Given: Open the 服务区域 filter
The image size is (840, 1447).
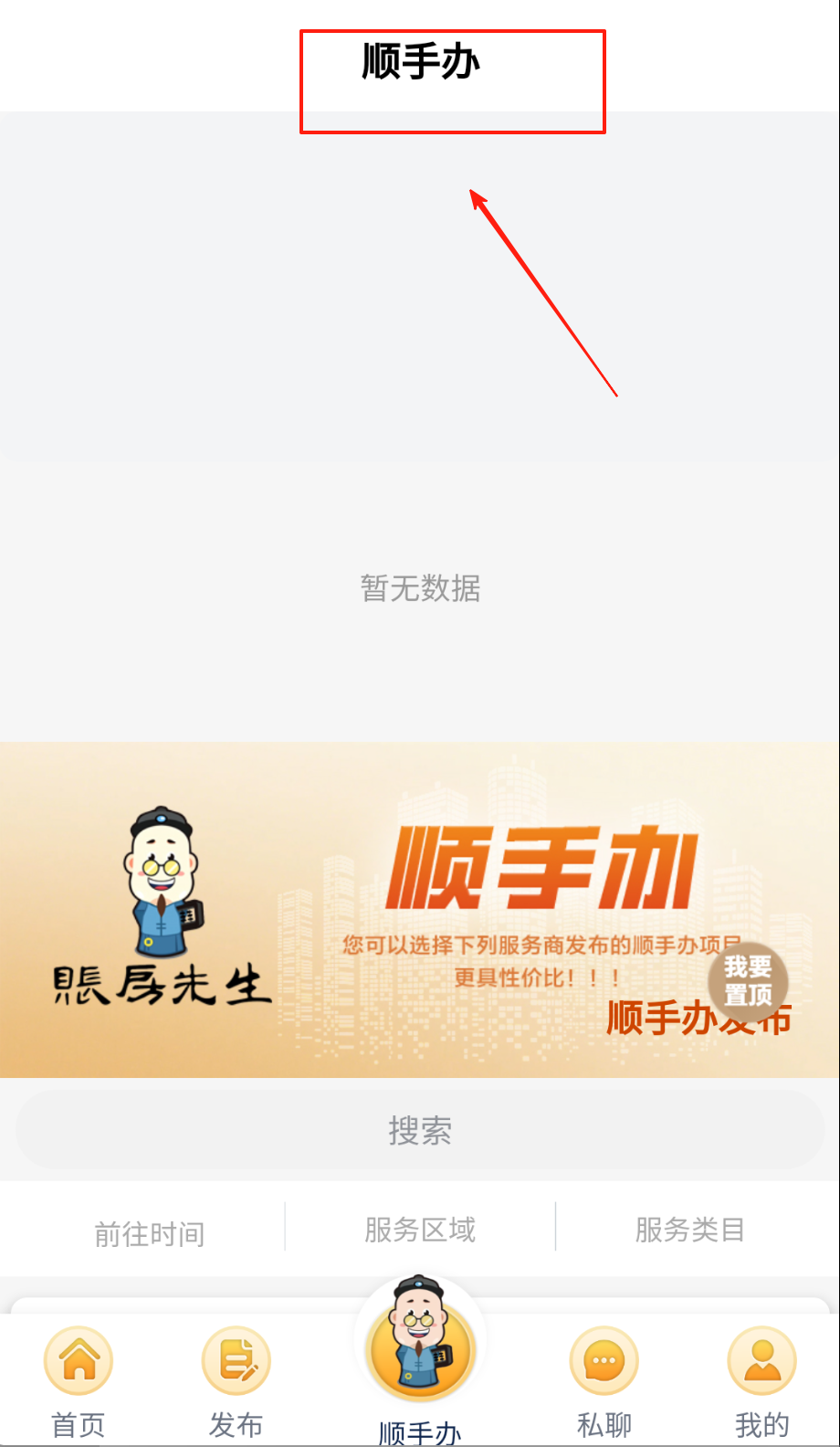Looking at the screenshot, I should click(420, 1230).
